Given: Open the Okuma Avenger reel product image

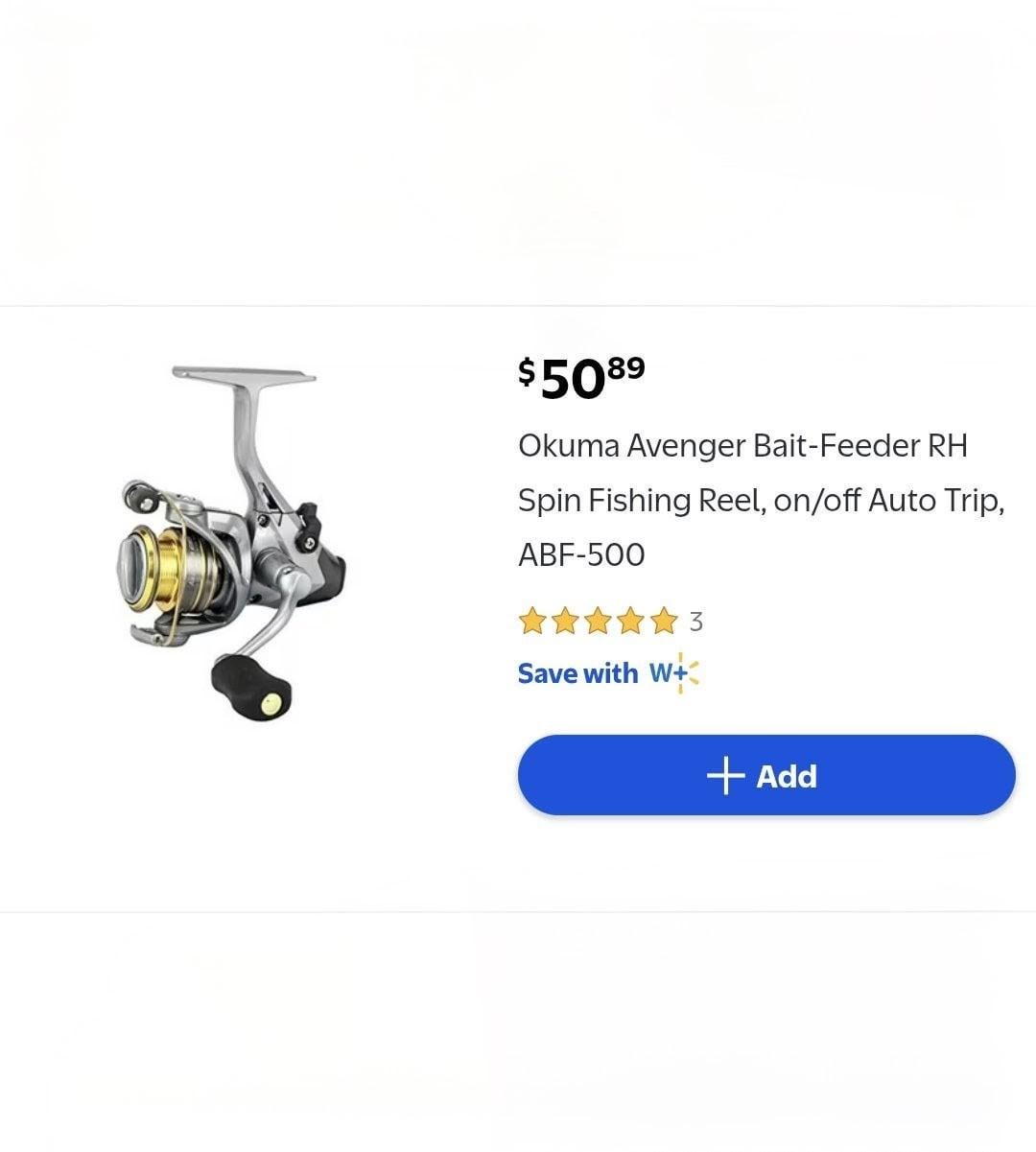Looking at the screenshot, I should tap(233, 543).
